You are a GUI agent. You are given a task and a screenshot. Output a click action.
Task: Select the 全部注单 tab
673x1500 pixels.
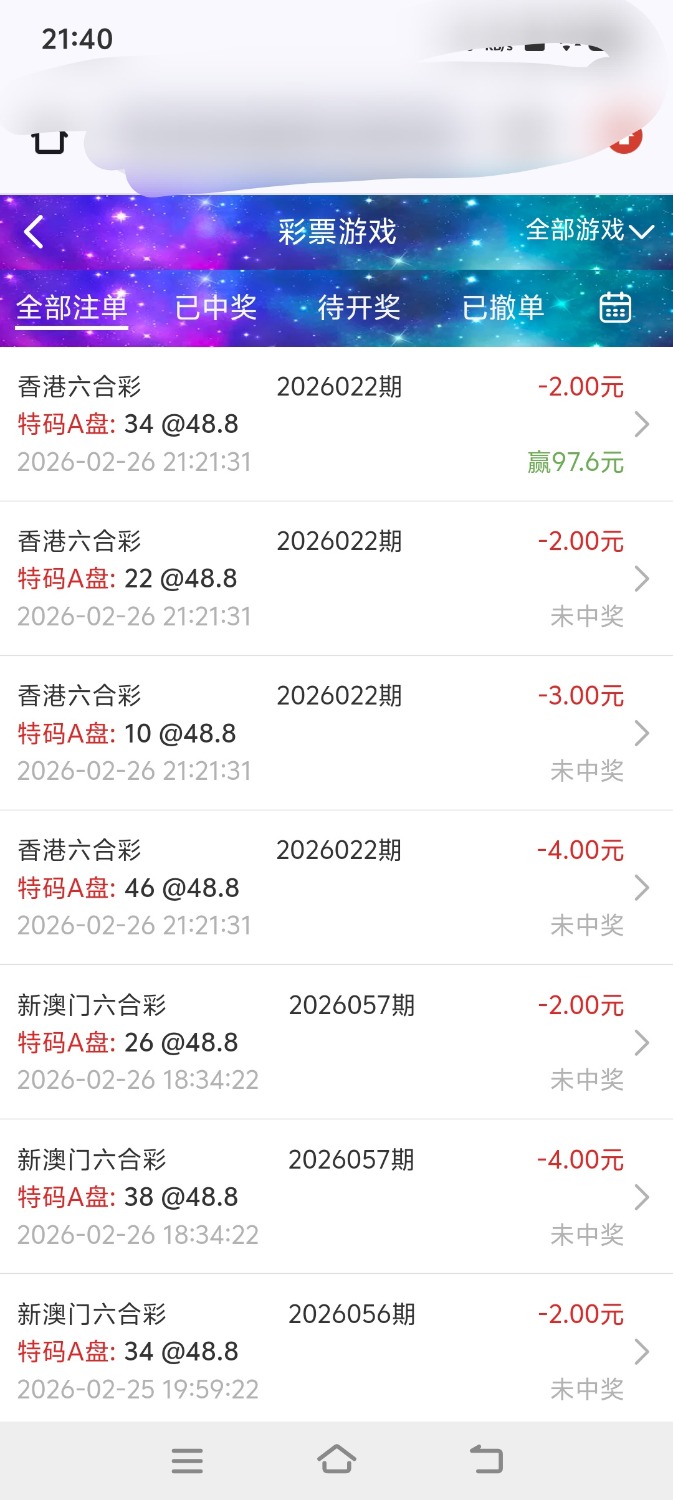click(x=72, y=308)
